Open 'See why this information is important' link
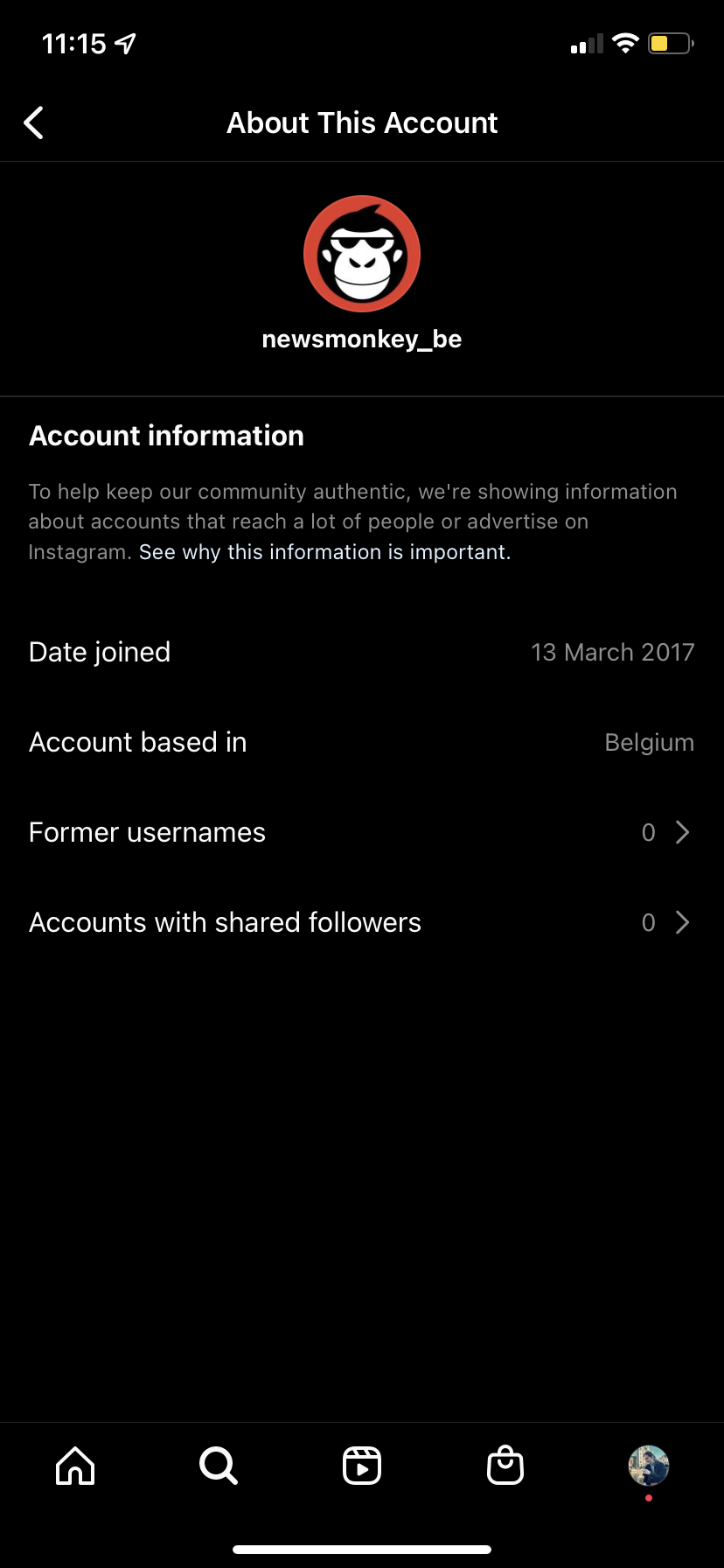 tap(324, 552)
